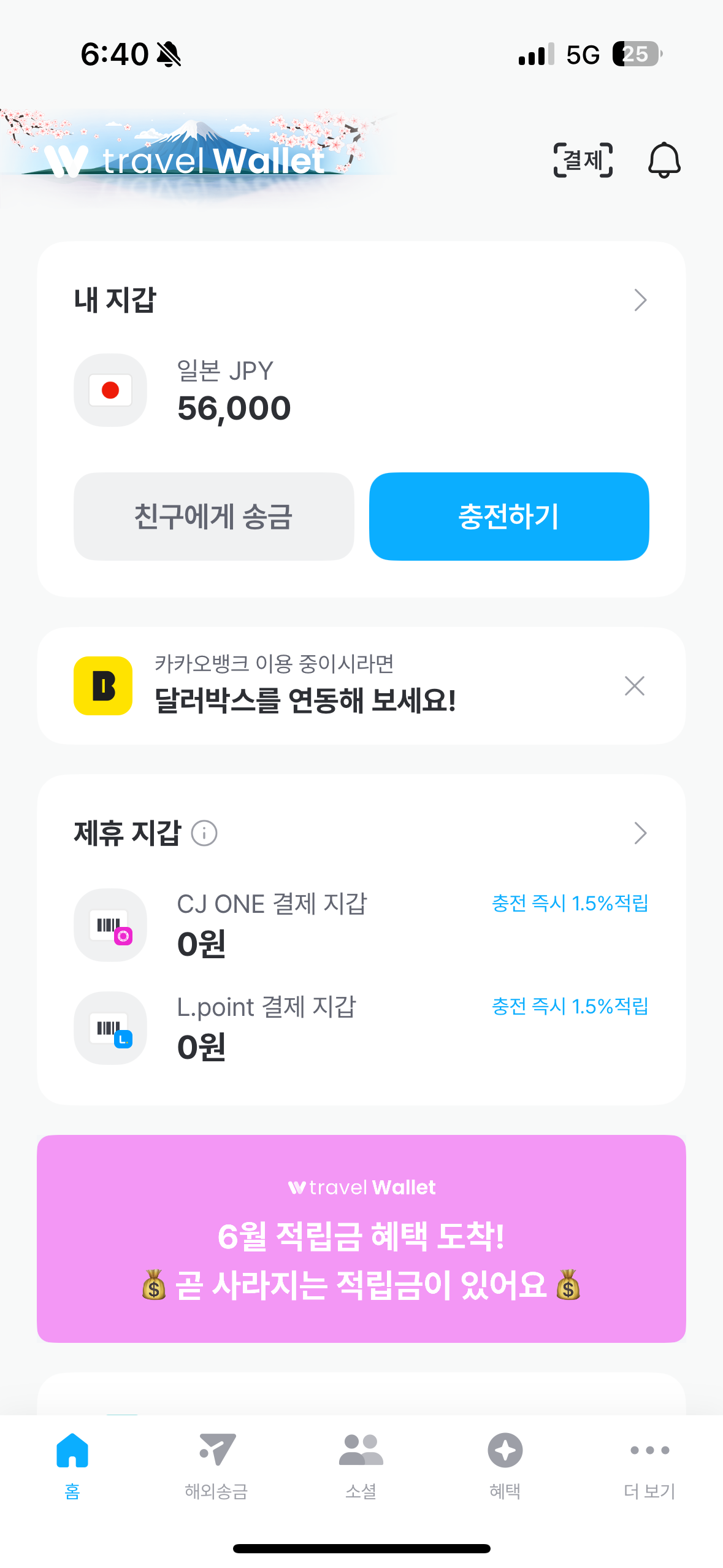This screenshot has height=1568, width=723.
Task: Open 내 지갑 wallet details chevron
Action: tap(640, 300)
